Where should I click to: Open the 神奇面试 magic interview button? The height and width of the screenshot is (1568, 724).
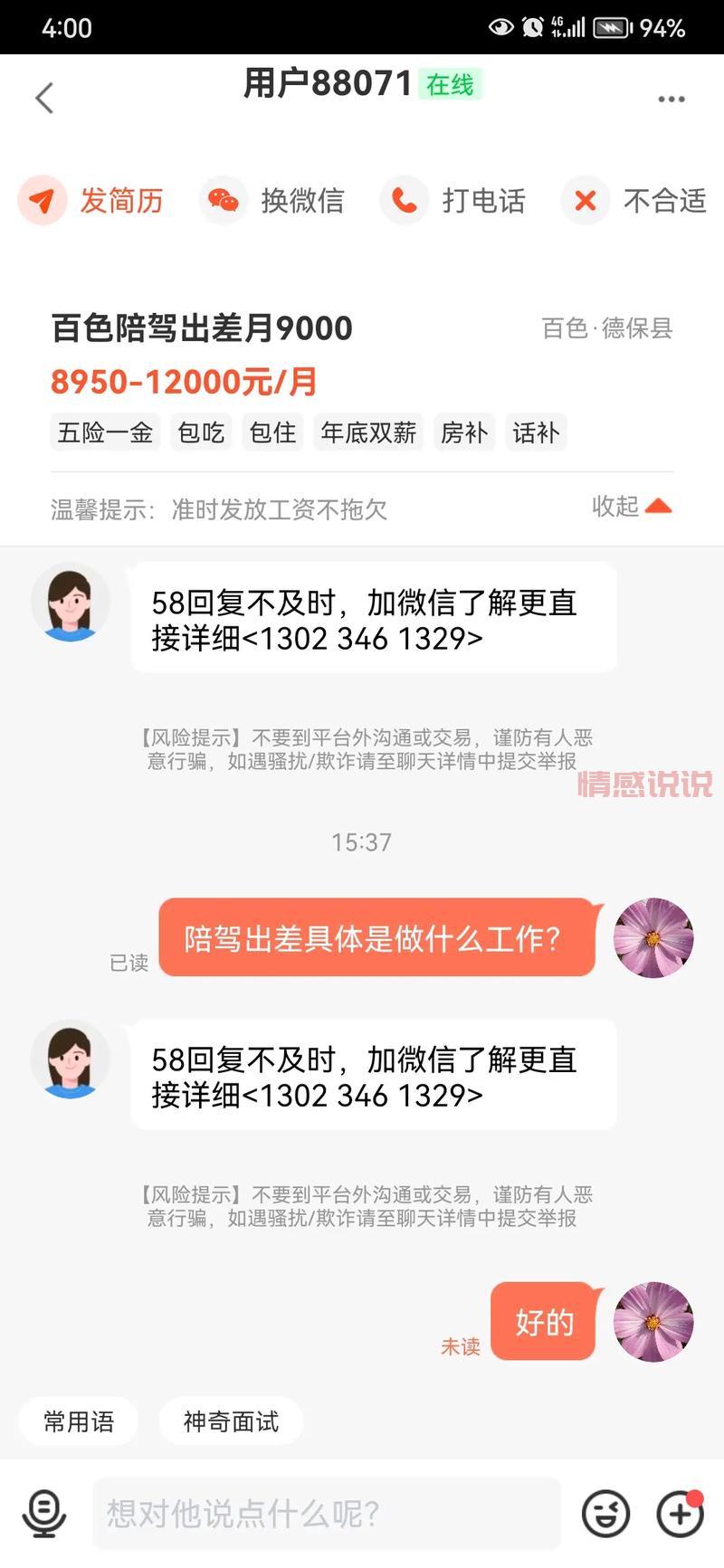pyautogui.click(x=231, y=1421)
